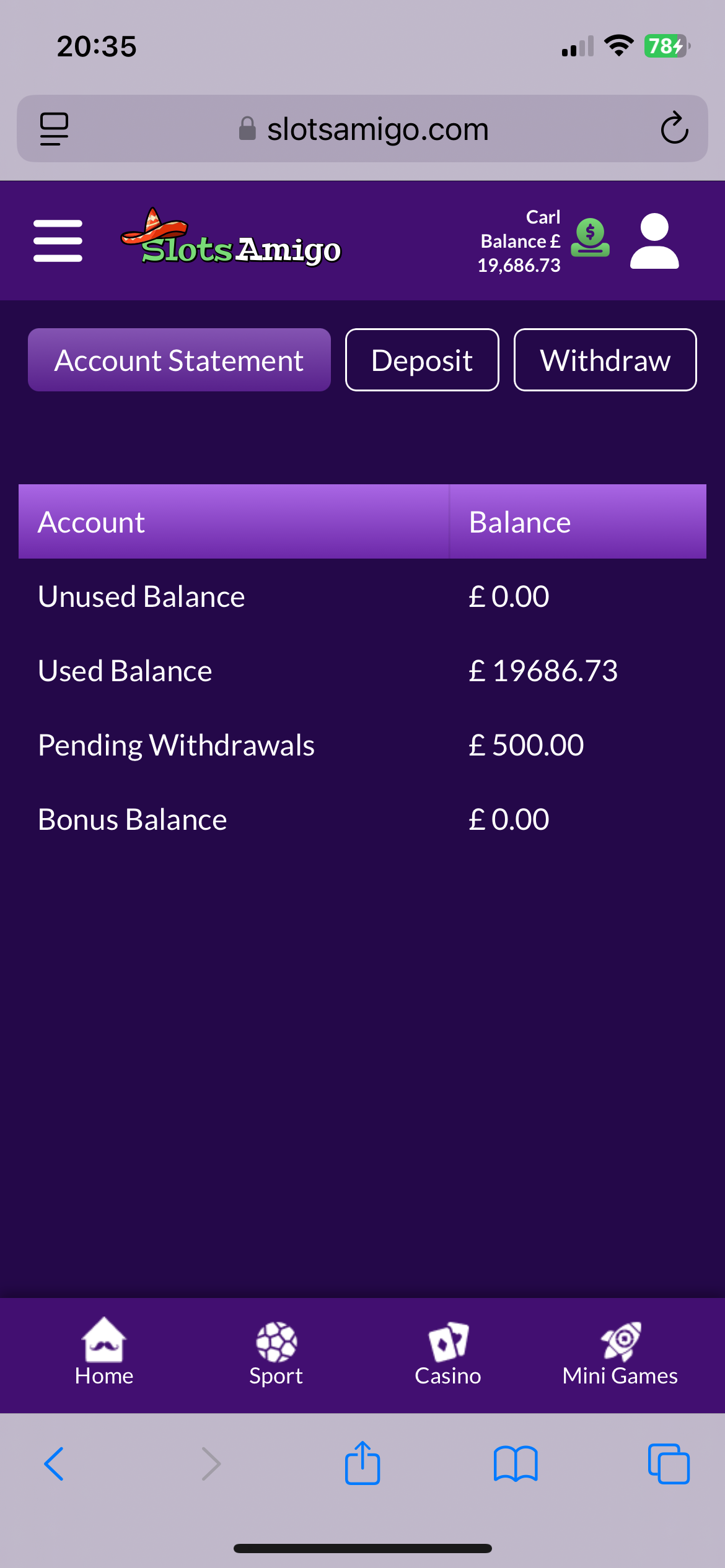Open the browser bookmarks

click(516, 1464)
